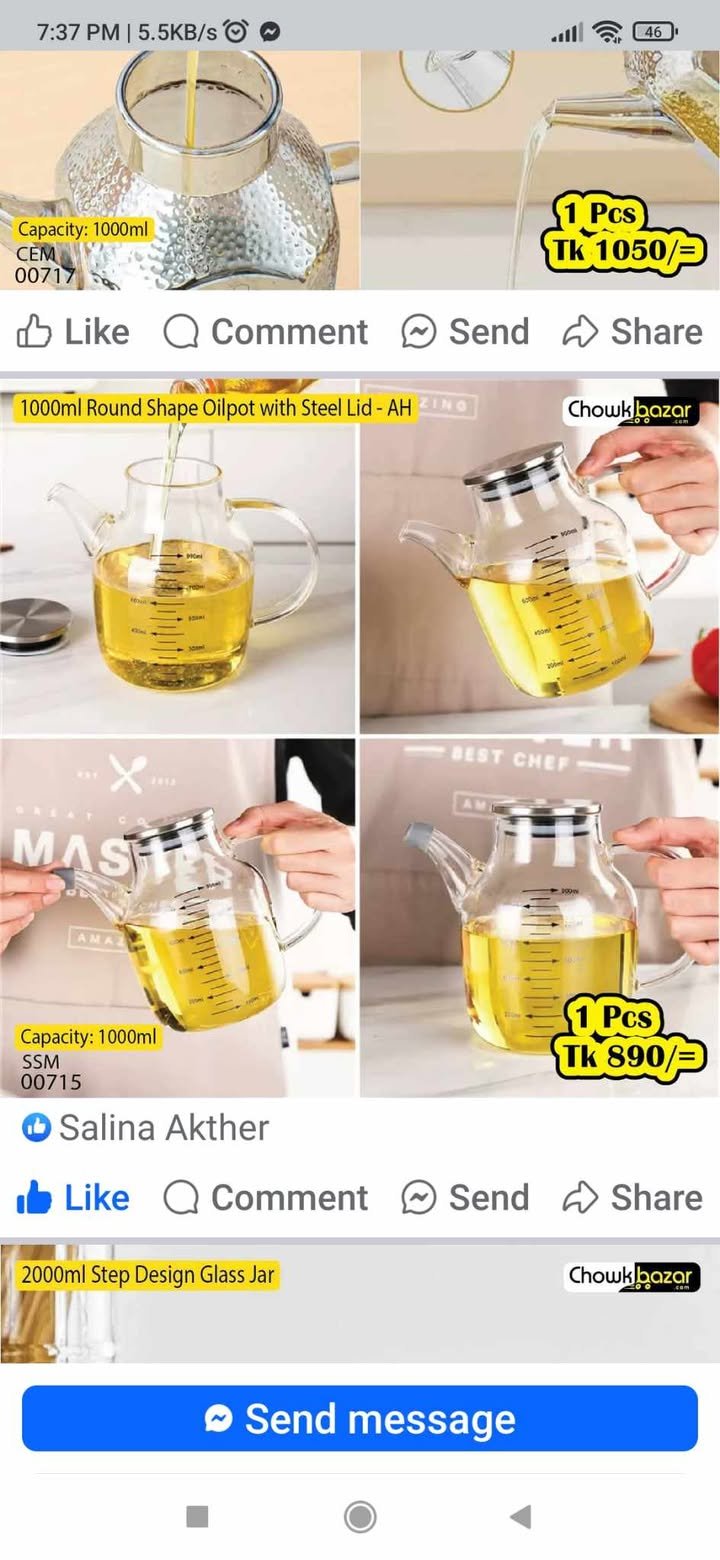
Task: Send the 1050 Tk oilpot post via Messenger
Action: point(465,332)
